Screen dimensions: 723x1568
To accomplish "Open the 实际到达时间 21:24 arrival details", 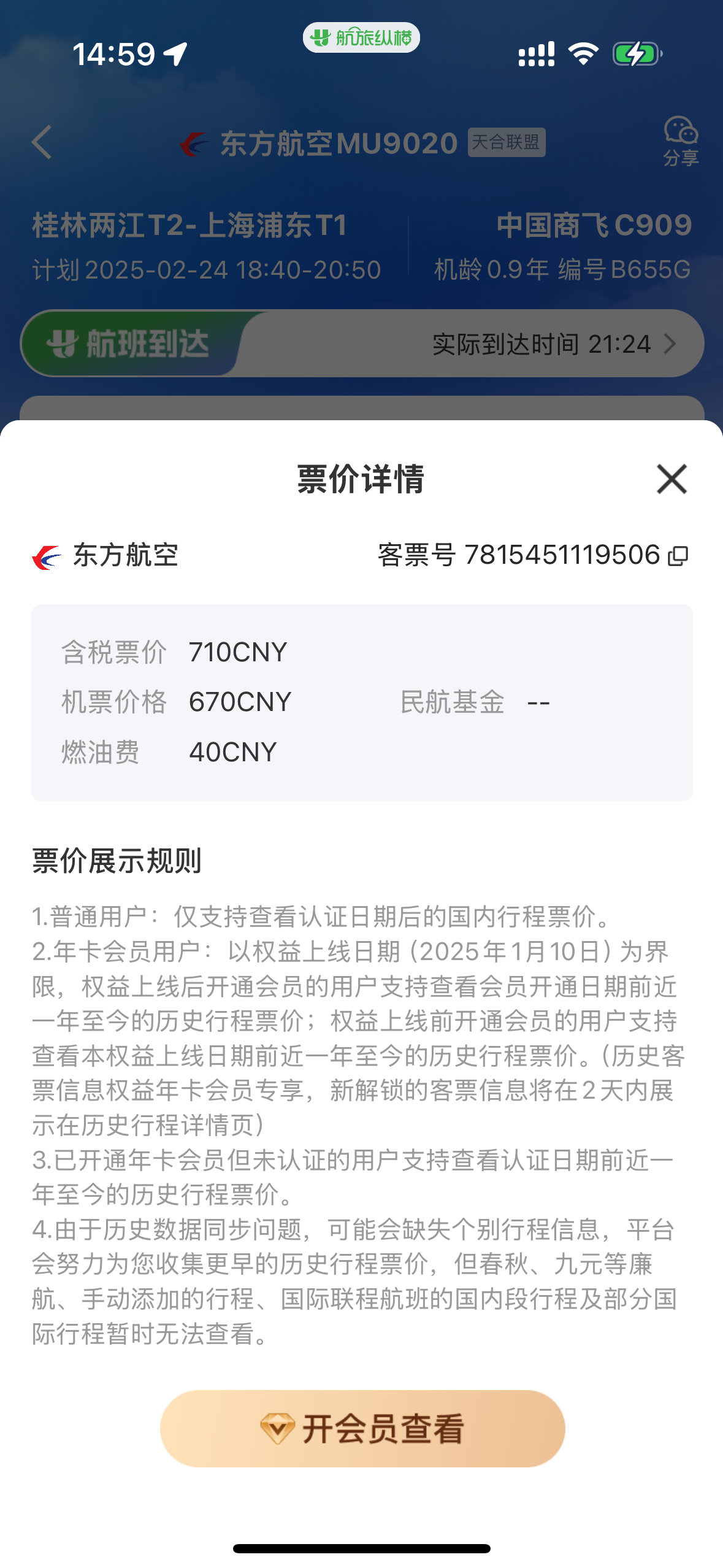I will point(552,344).
